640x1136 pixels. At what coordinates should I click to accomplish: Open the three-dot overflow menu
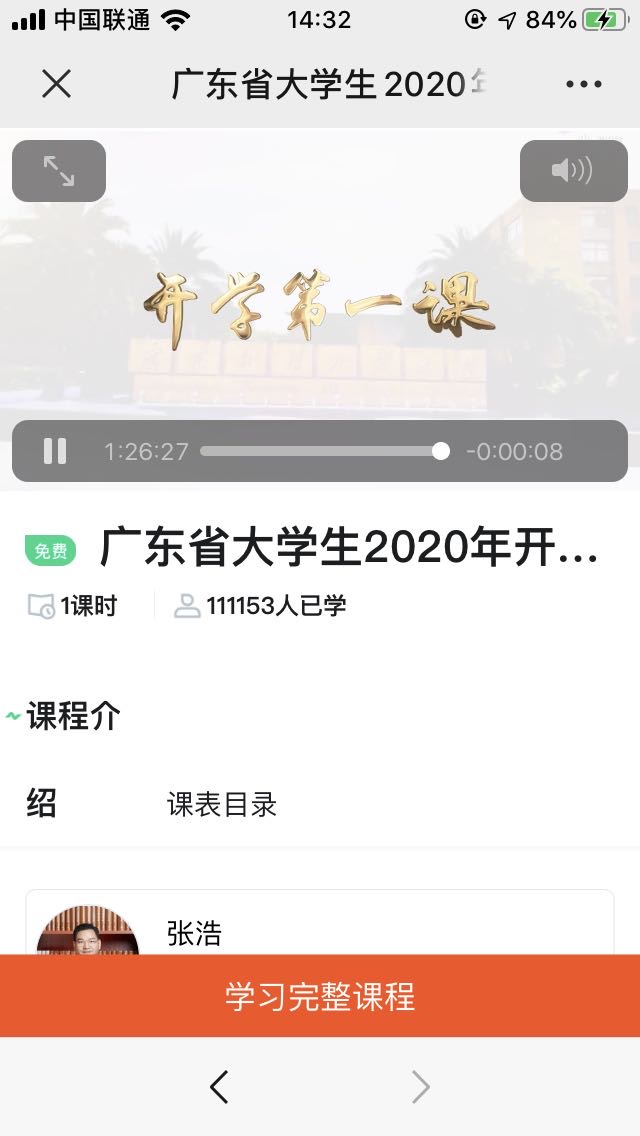tap(583, 85)
